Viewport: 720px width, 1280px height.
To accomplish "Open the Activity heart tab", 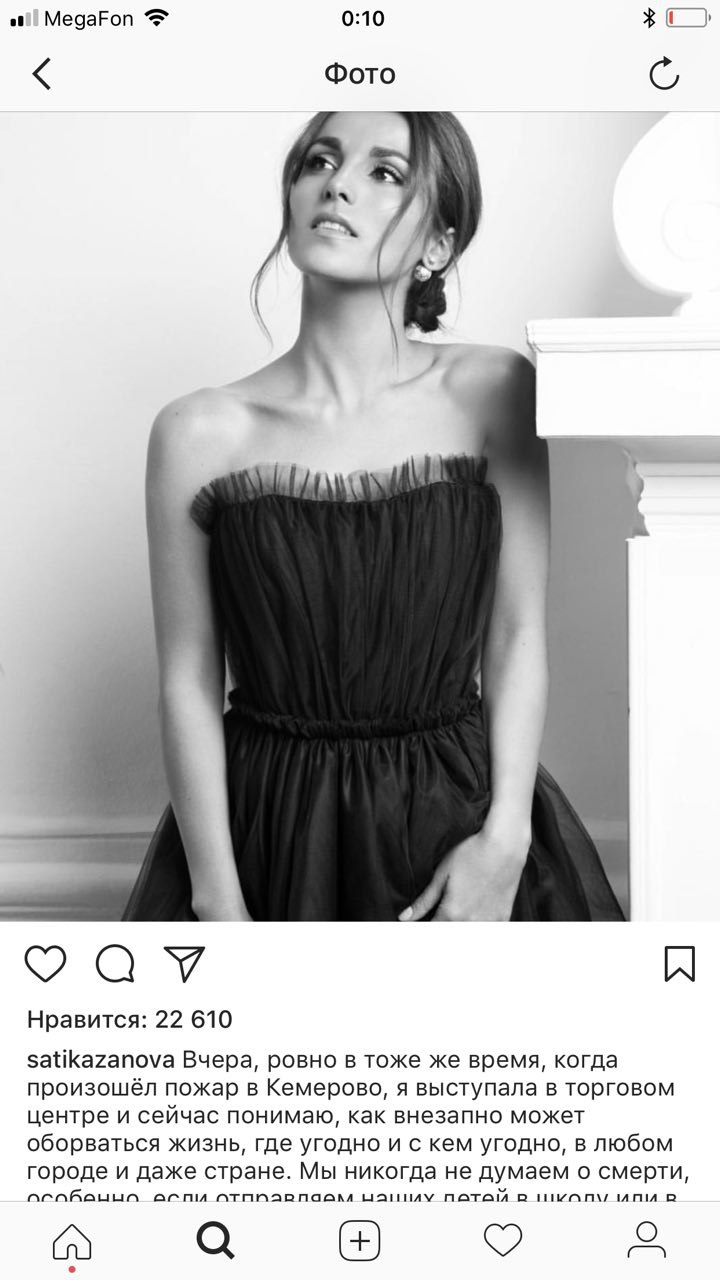I will [503, 1242].
